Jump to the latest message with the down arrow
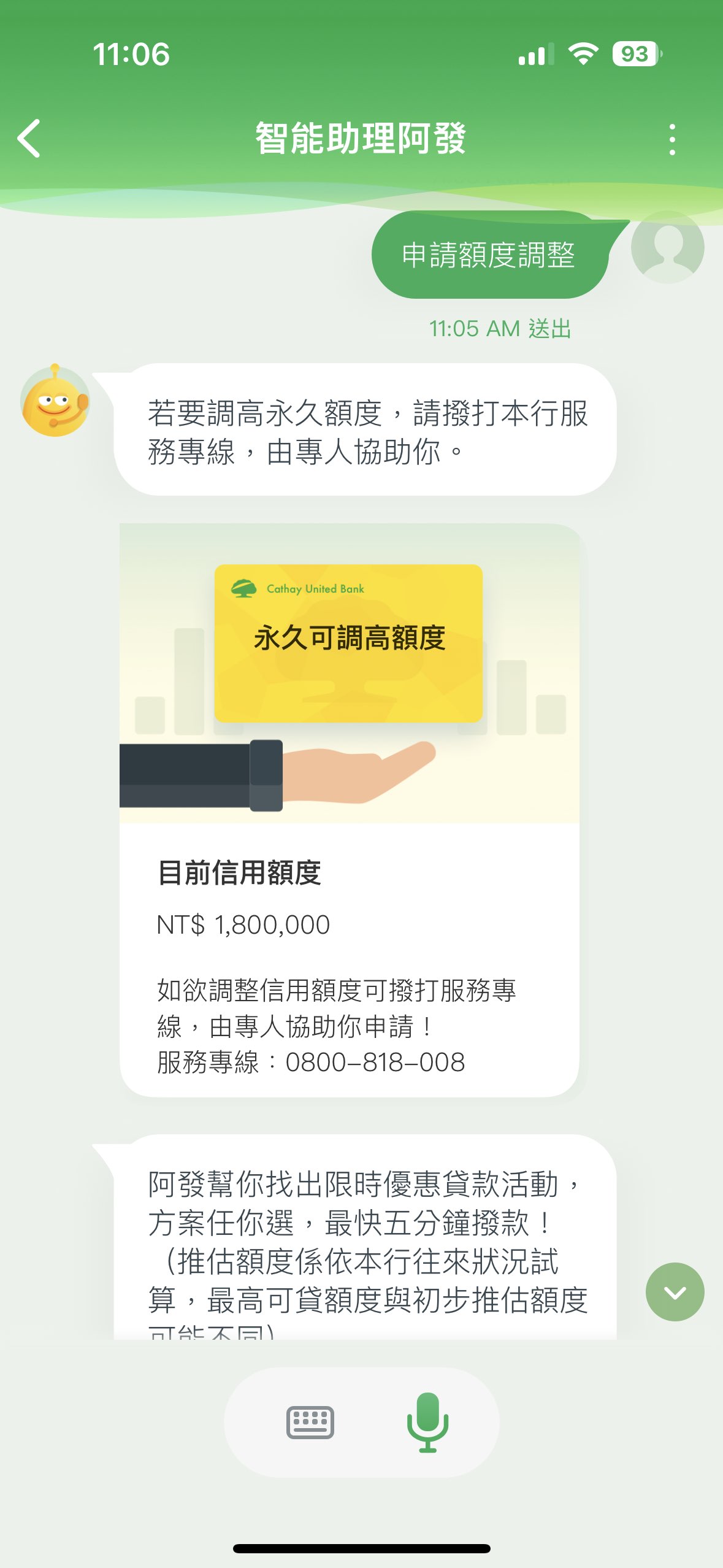The width and height of the screenshot is (723, 1568). [x=675, y=1292]
